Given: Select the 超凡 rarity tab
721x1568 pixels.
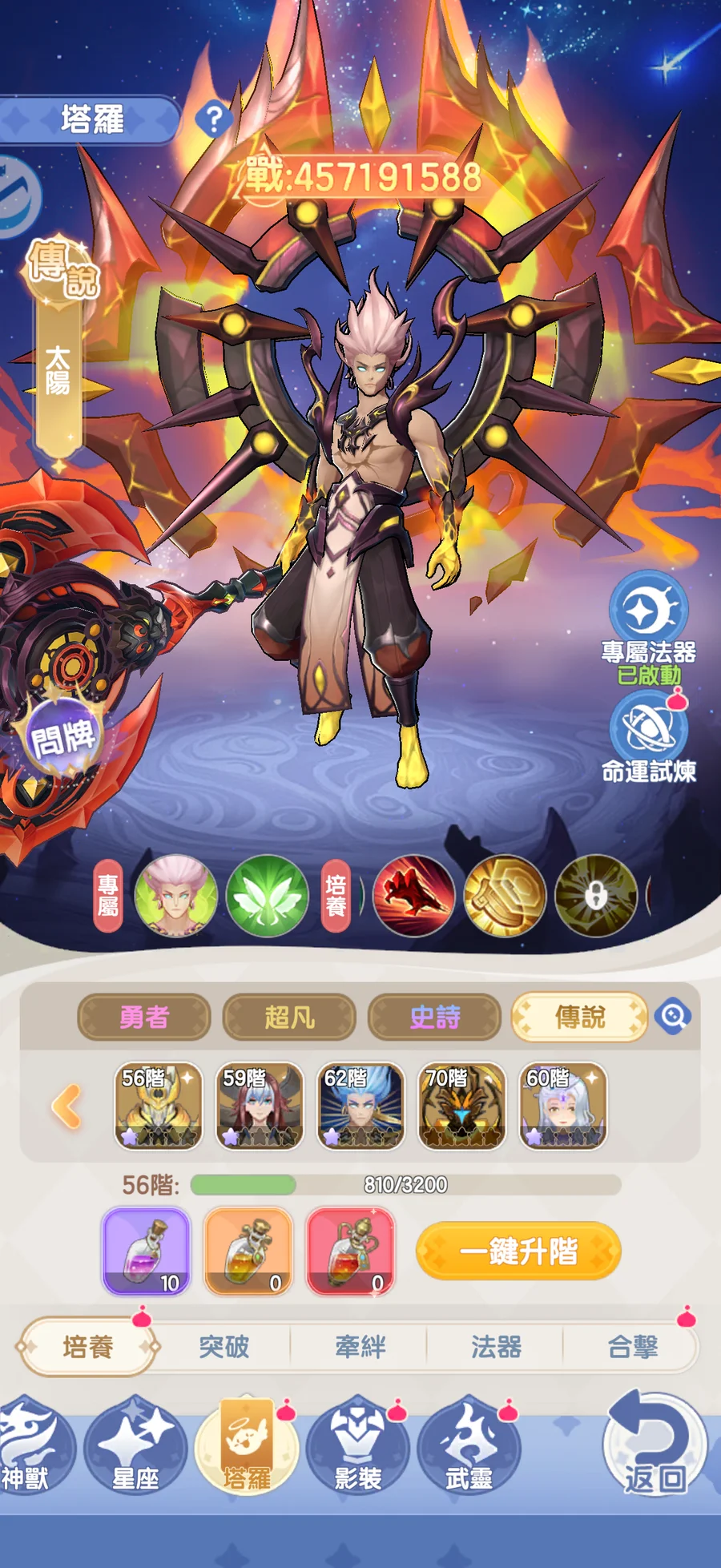Looking at the screenshot, I should pos(289,1018).
